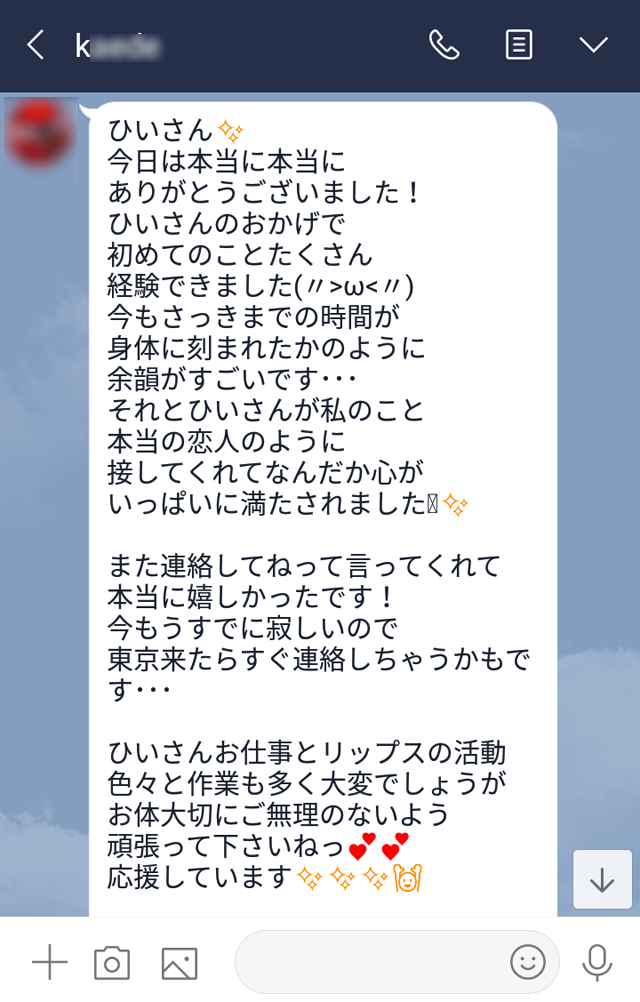Go back to the chat list

36,45
